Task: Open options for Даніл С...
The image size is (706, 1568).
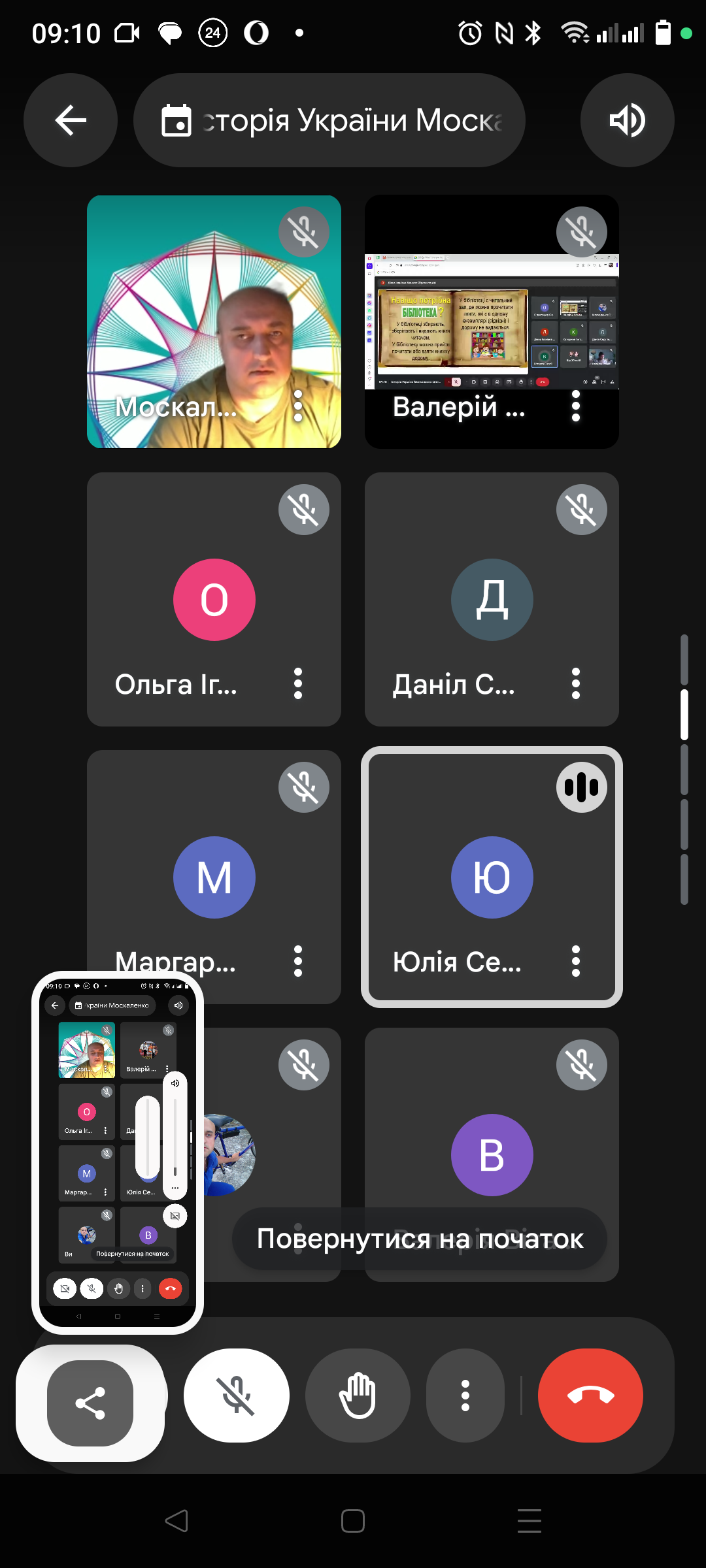Action: point(575,683)
